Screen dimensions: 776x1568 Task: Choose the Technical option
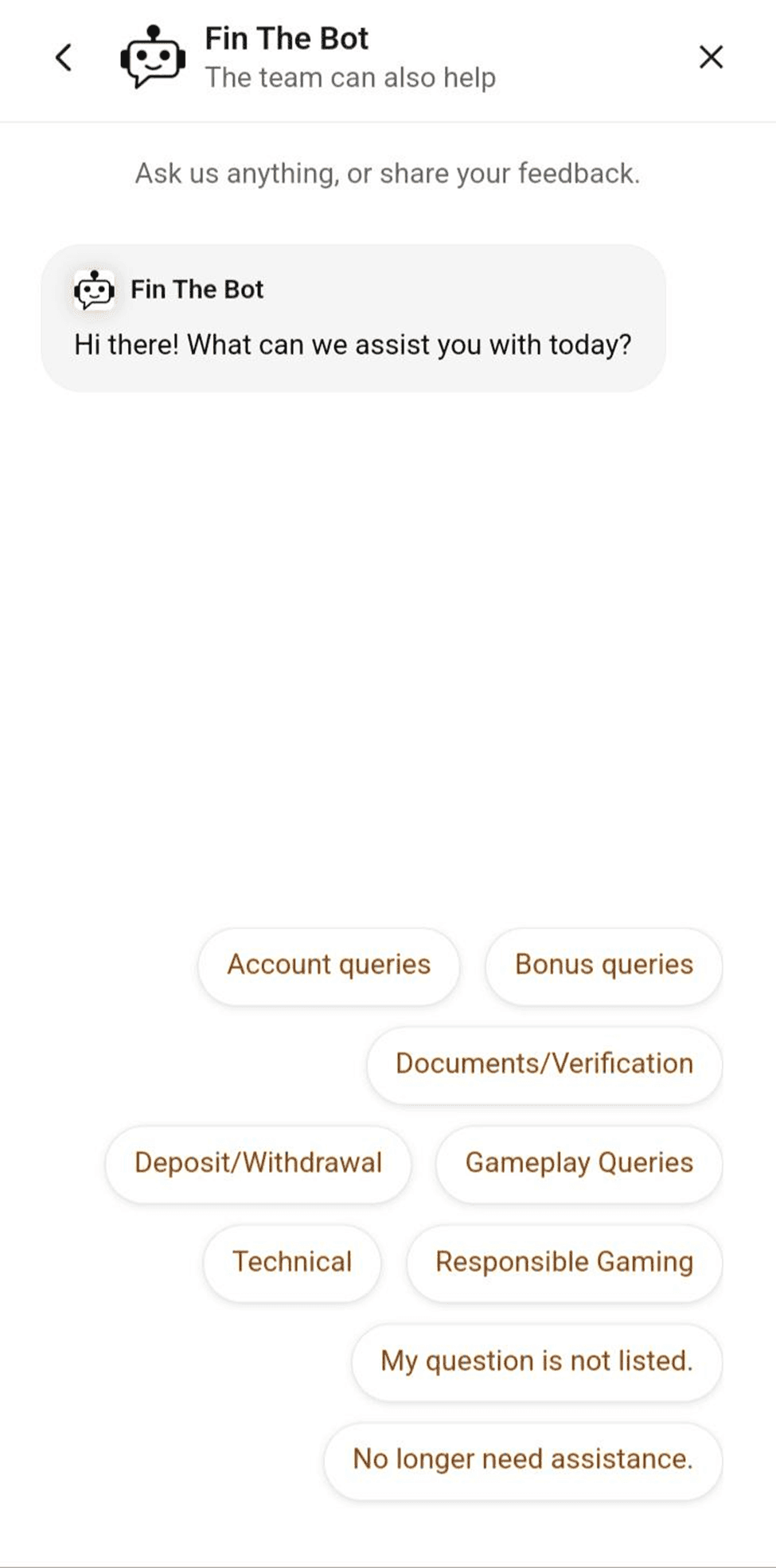pos(292,1263)
